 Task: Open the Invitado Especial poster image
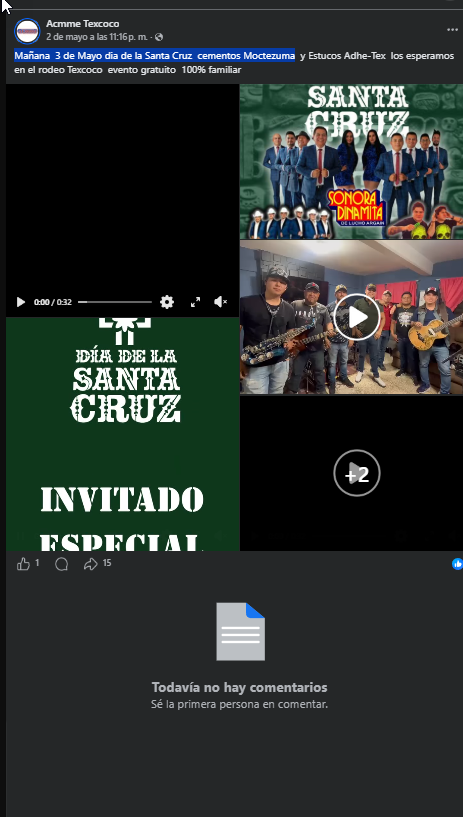pyautogui.click(x=122, y=434)
